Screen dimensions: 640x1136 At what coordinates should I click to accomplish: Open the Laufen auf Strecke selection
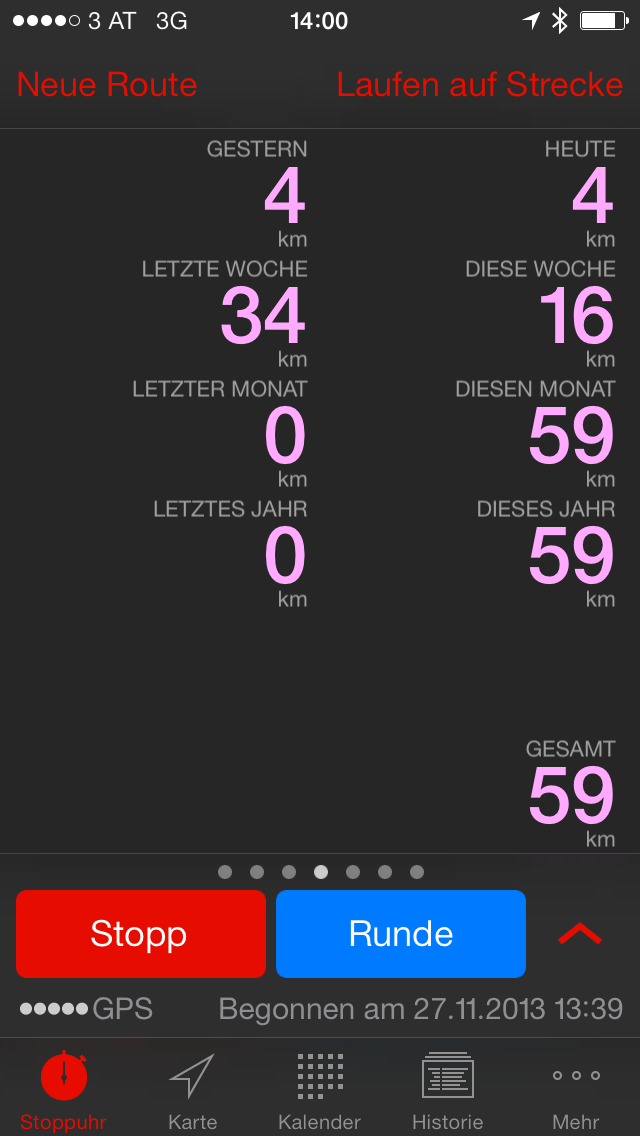coord(479,85)
